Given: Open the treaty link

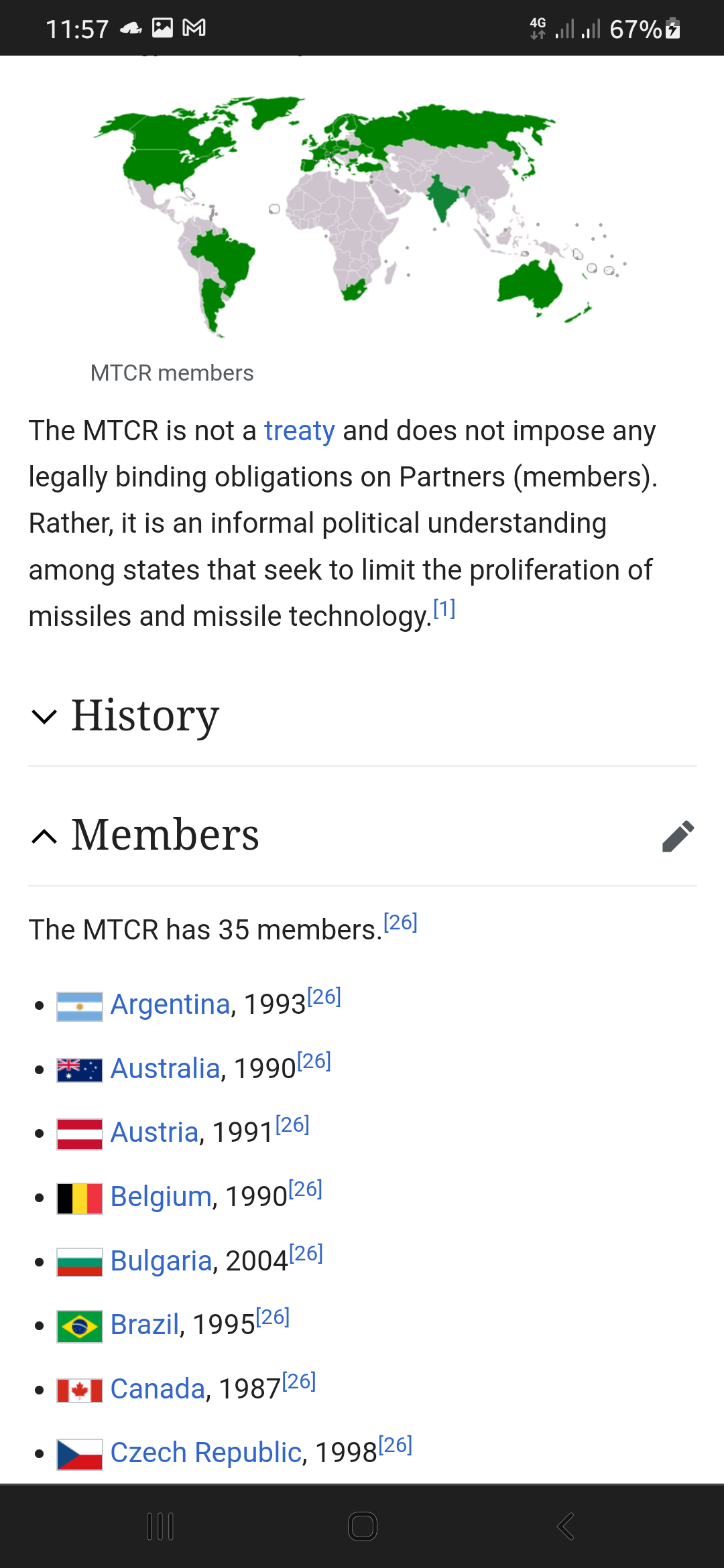Looking at the screenshot, I should pyautogui.click(x=299, y=431).
